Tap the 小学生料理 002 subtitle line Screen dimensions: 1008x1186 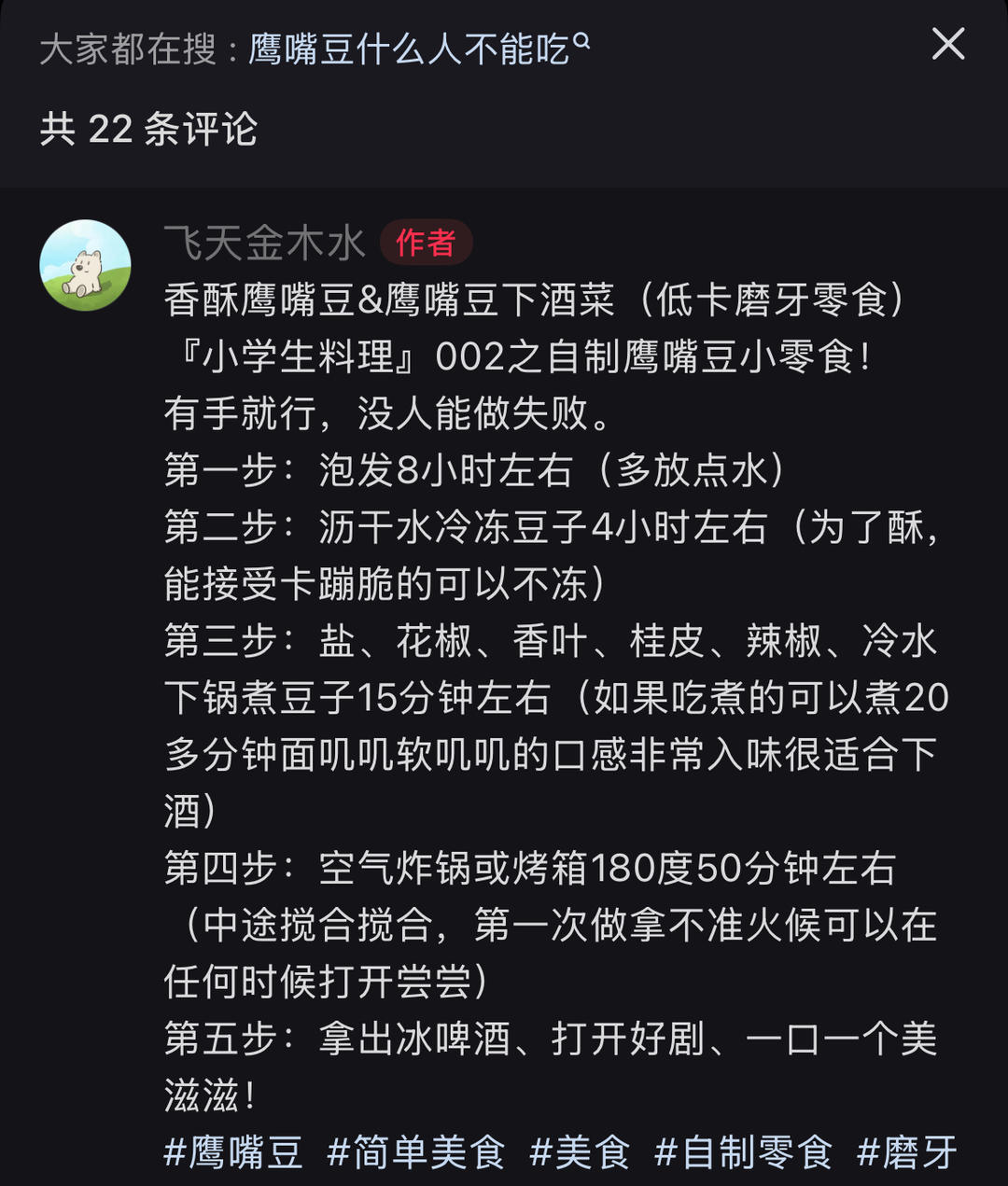[x=513, y=355]
